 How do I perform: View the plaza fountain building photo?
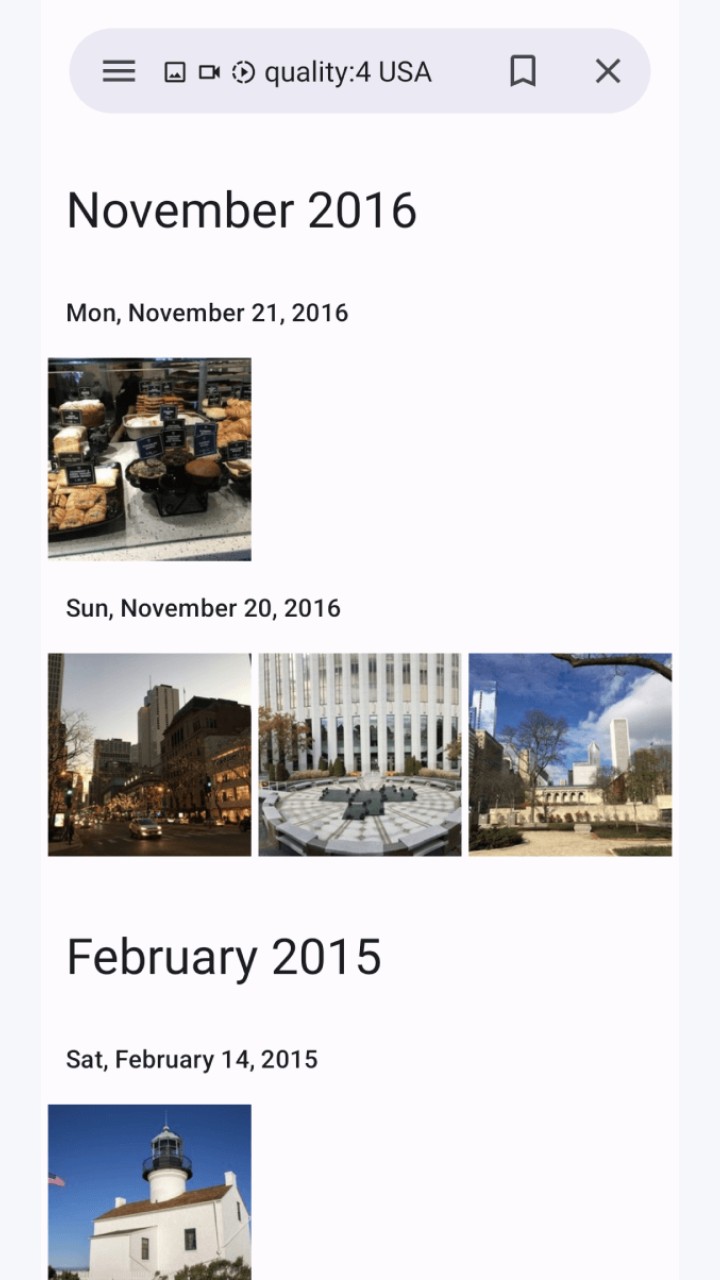360,755
